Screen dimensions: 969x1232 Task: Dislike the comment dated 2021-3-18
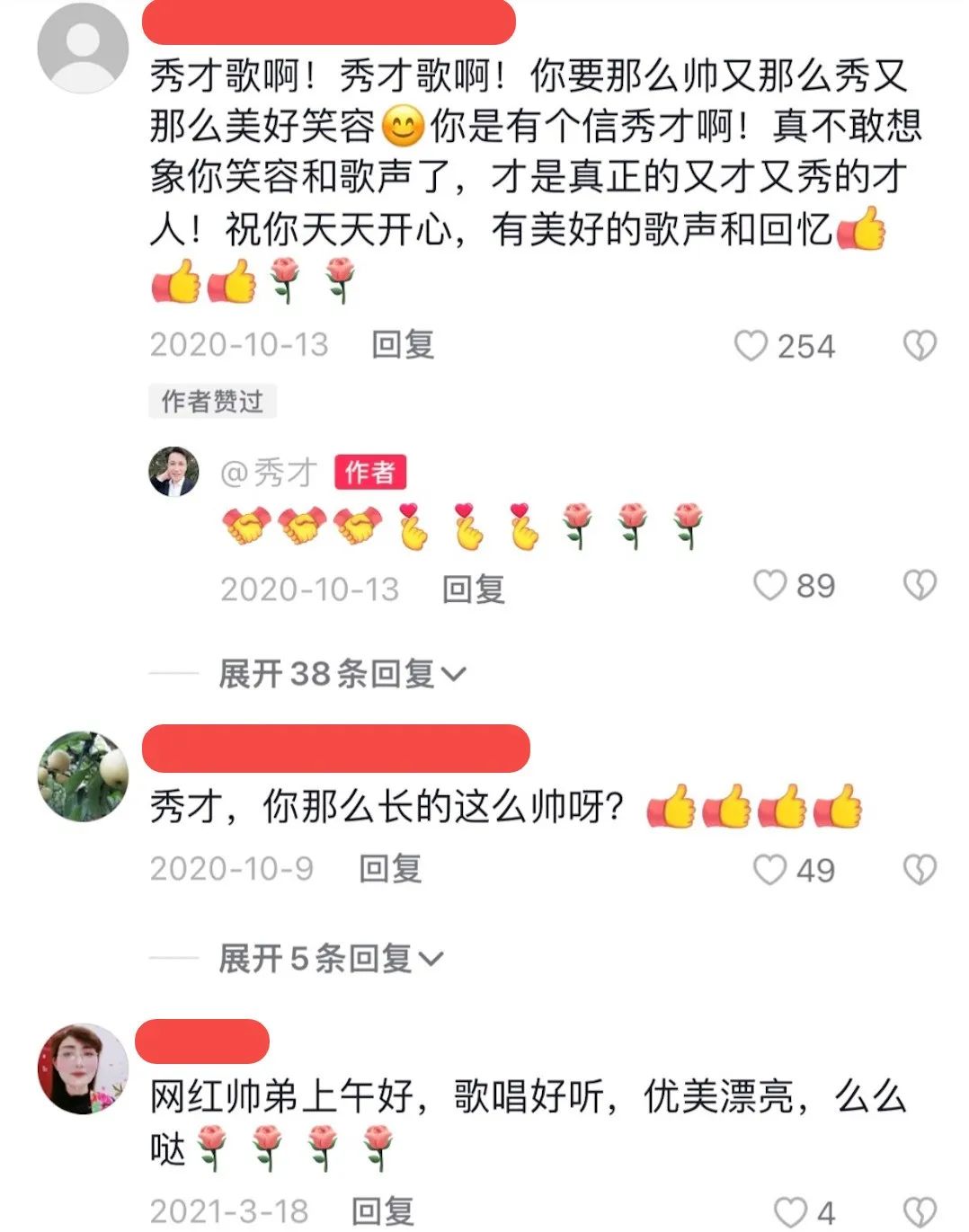[x=919, y=1211]
